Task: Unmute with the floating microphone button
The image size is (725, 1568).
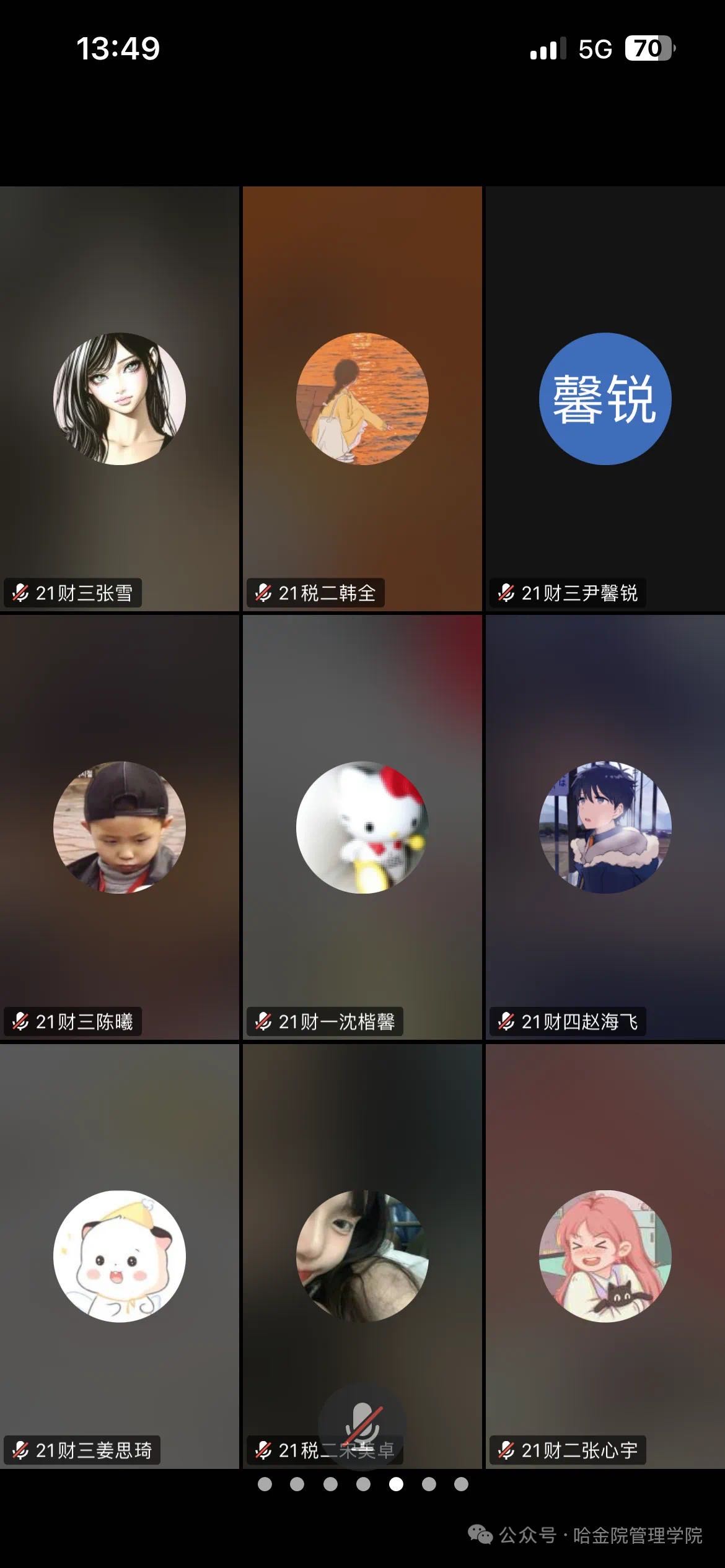Action: coord(362,1424)
